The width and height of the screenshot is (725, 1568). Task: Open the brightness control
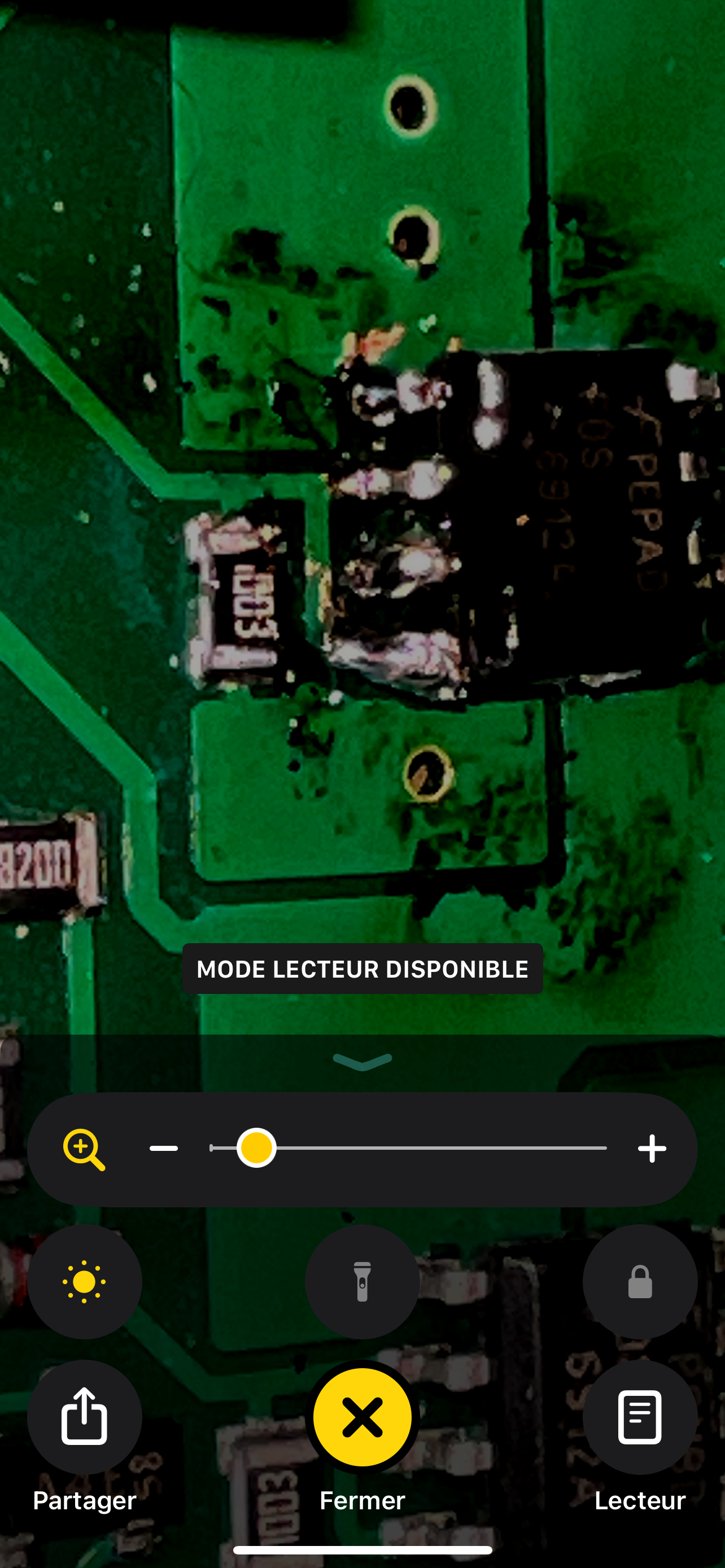[85, 1281]
